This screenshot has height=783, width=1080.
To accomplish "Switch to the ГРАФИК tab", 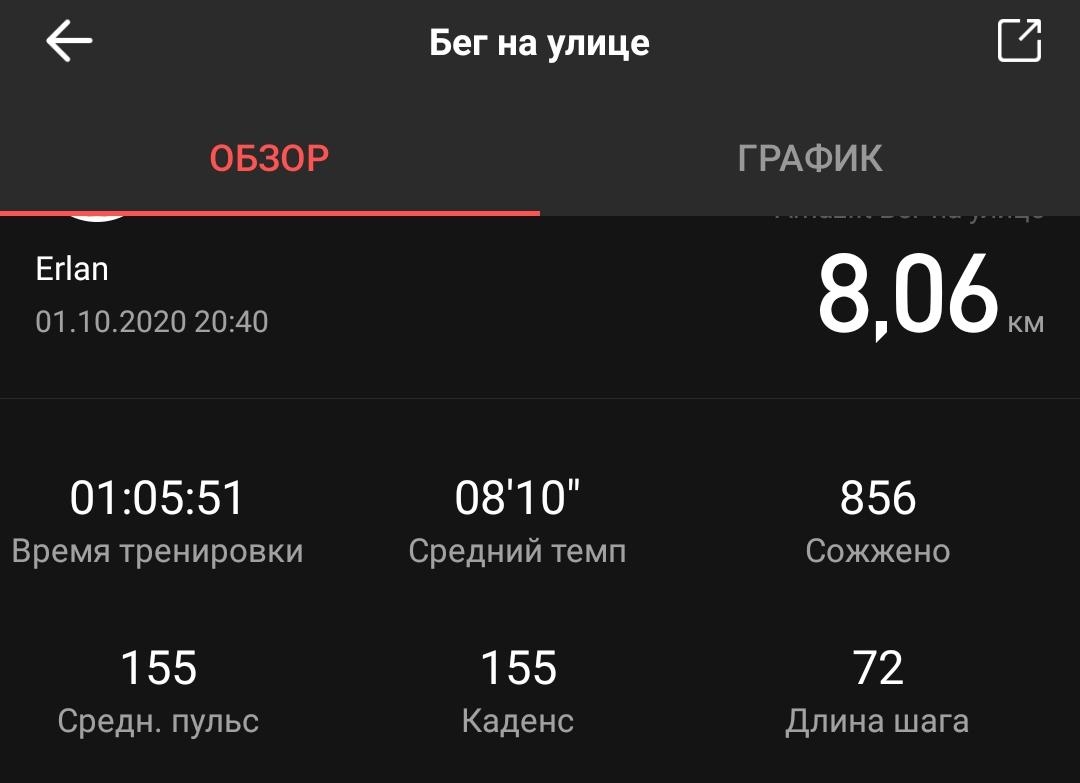I will pyautogui.click(x=810, y=159).
